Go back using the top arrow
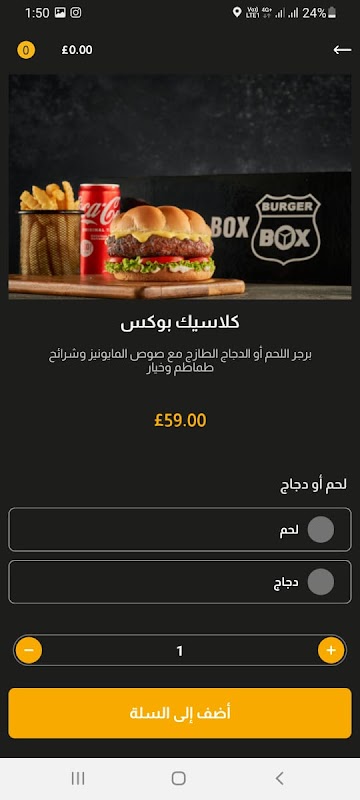 click(342, 49)
